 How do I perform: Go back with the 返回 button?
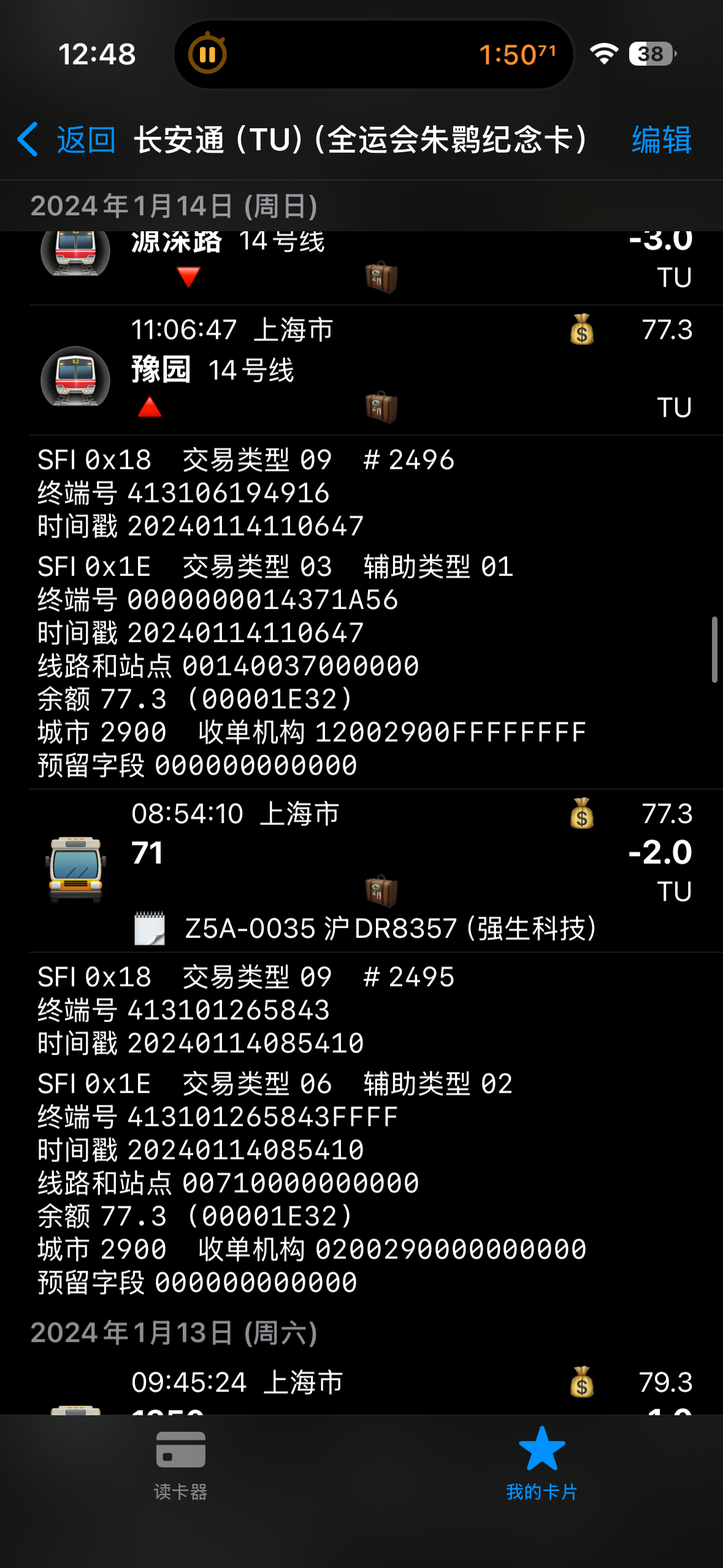pos(67,140)
